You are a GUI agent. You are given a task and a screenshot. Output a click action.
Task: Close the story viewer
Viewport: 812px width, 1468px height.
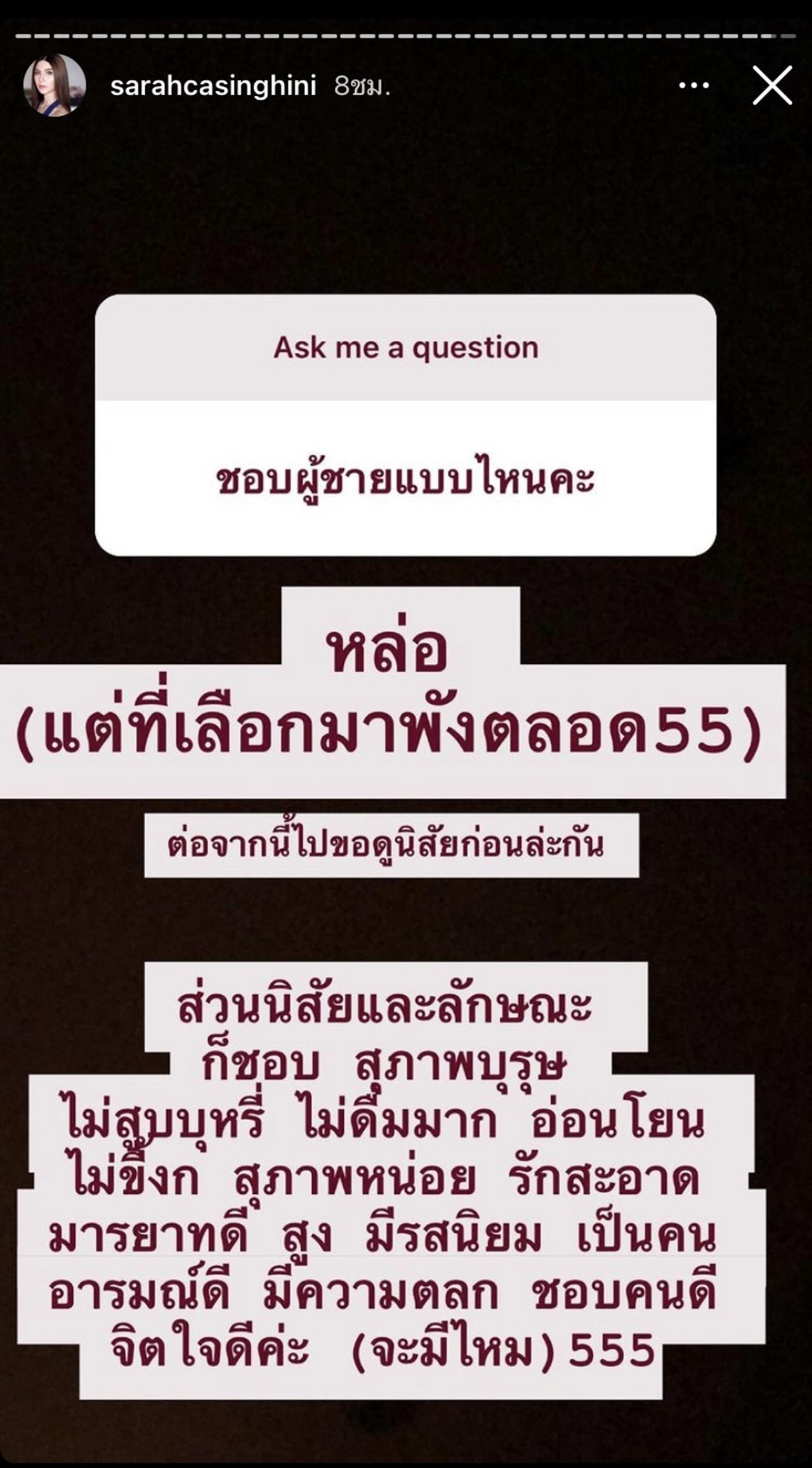click(772, 85)
